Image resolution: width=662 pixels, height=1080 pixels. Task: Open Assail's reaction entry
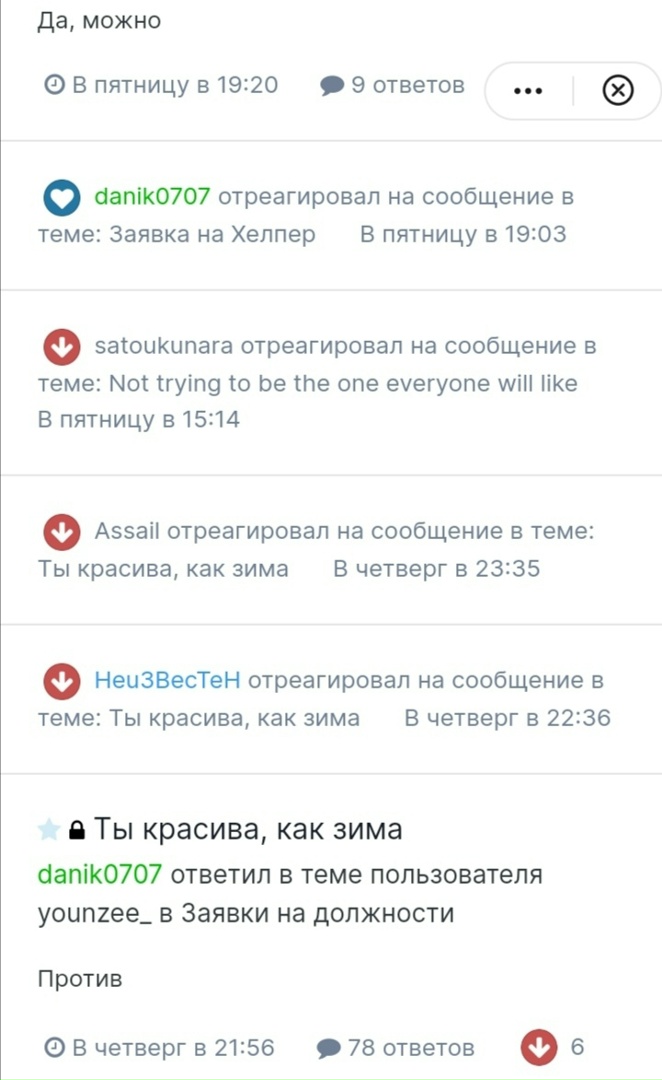316,549
